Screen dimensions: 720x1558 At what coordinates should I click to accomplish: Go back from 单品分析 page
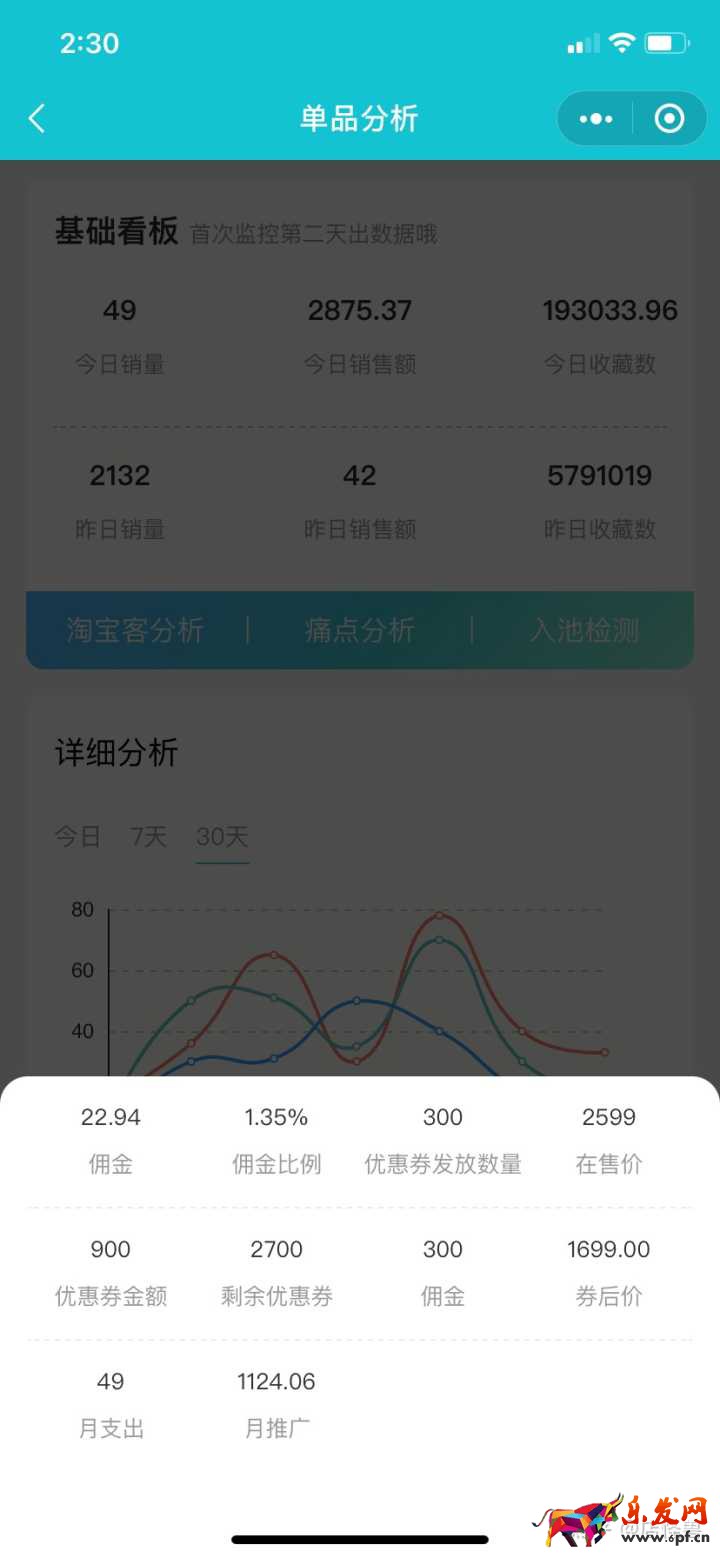(x=37, y=119)
